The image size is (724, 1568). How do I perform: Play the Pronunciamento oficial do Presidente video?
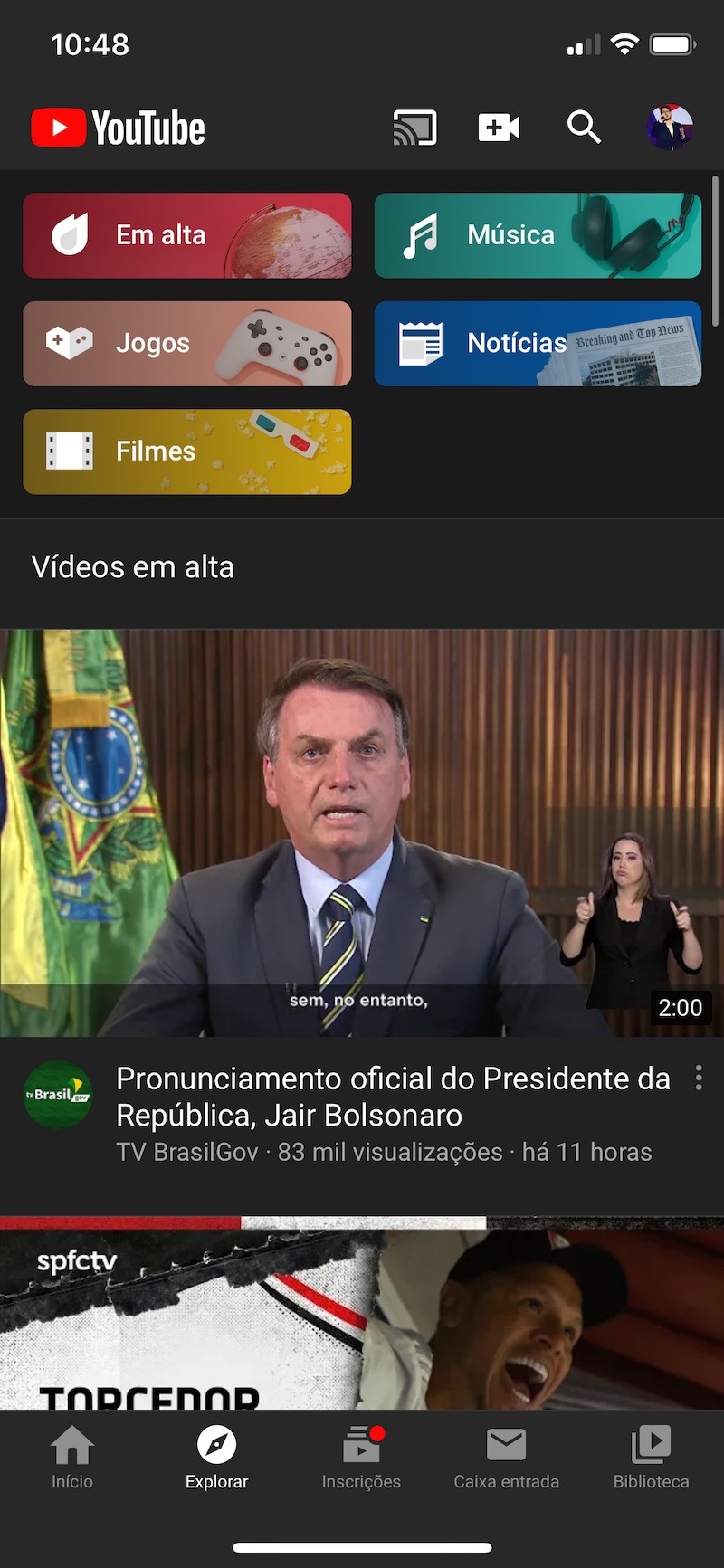tap(362, 832)
